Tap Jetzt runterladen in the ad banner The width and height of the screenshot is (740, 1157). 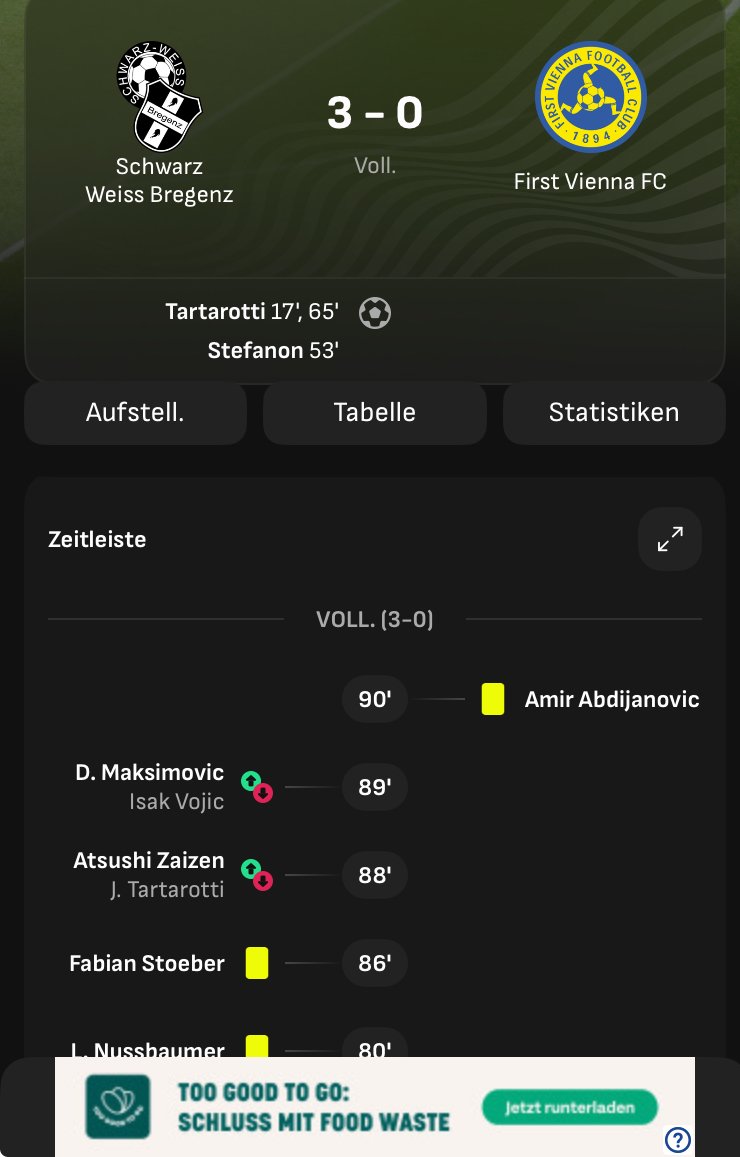[570, 1108]
